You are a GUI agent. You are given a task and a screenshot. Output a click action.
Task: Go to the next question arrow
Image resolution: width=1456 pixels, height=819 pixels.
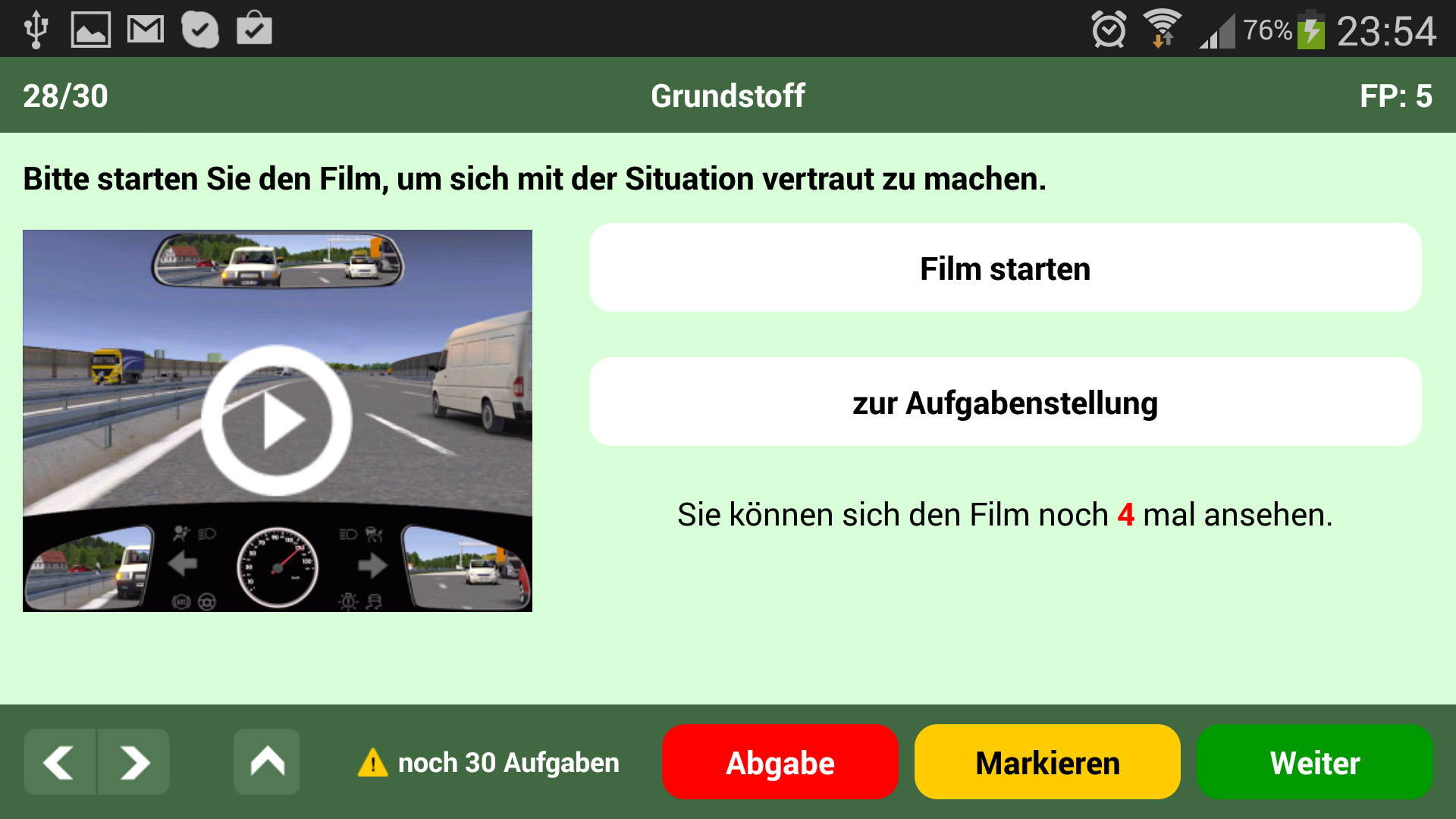pyautogui.click(x=133, y=762)
